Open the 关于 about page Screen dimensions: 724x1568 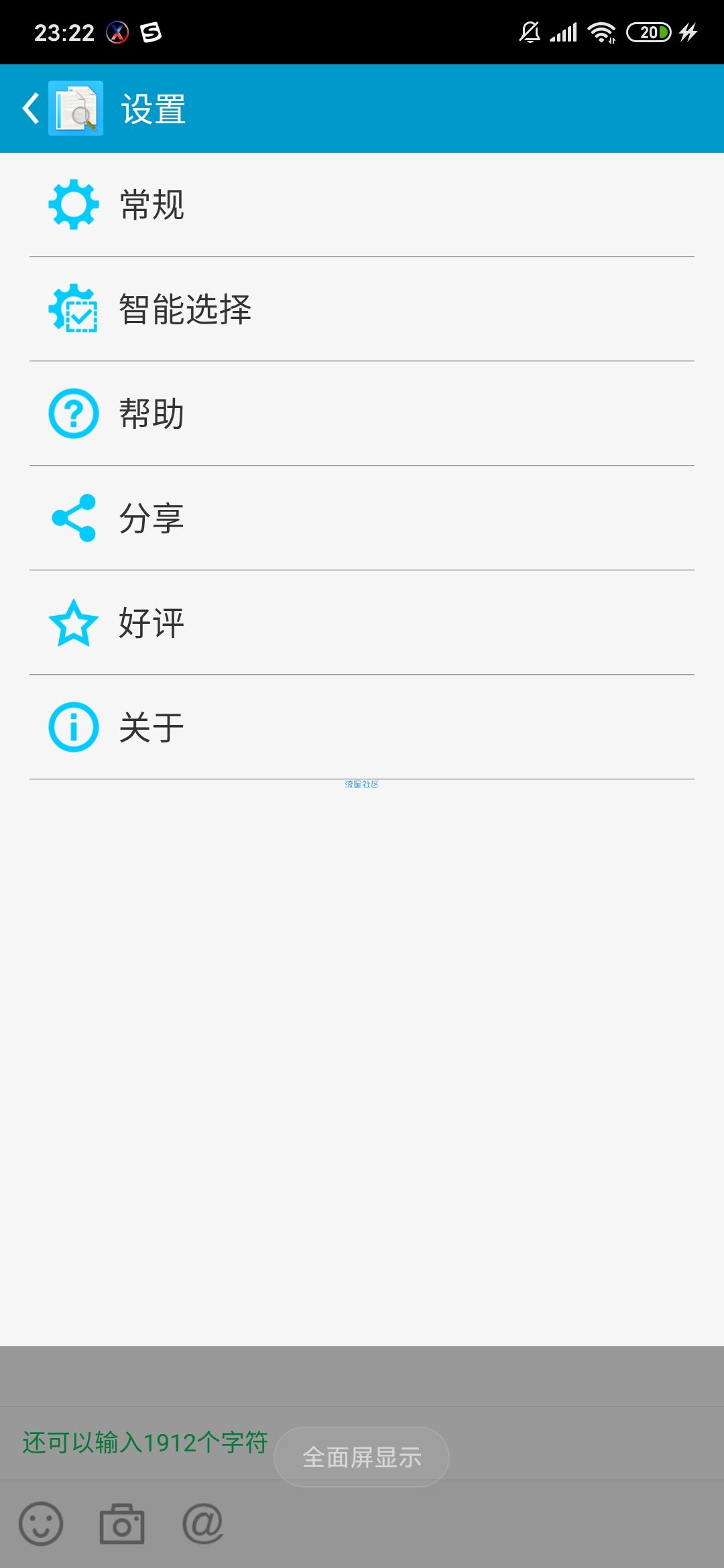(x=362, y=727)
